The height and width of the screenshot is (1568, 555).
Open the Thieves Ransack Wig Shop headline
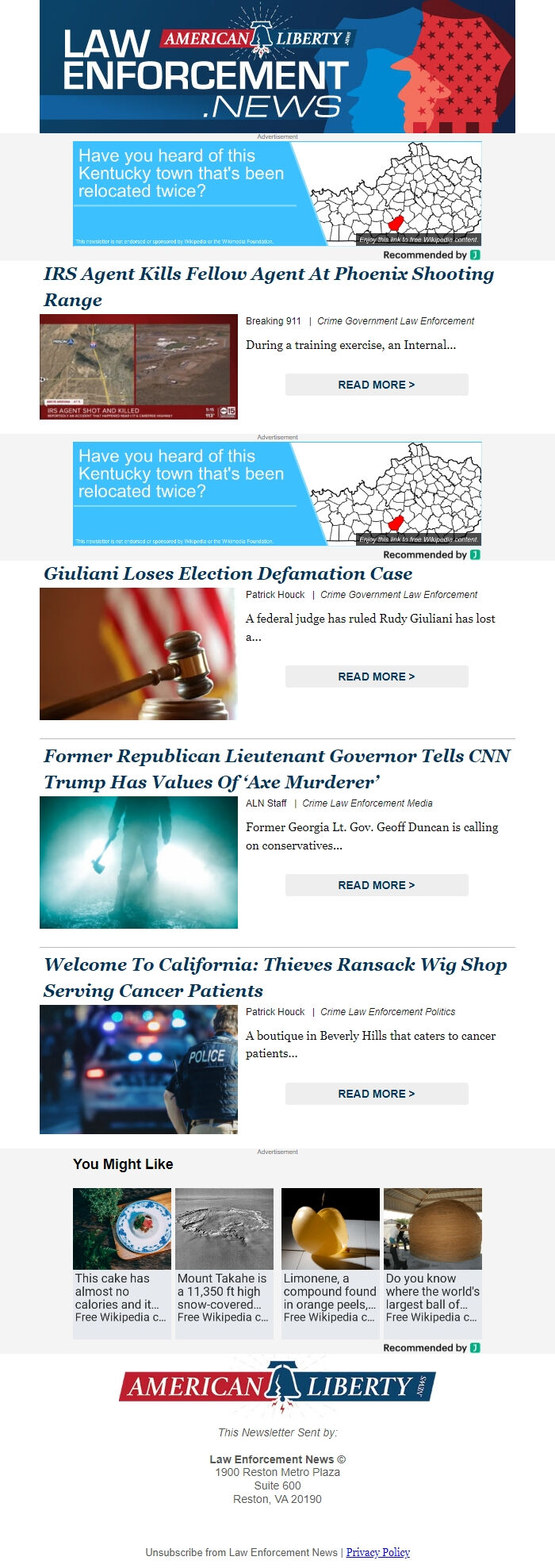point(274,965)
